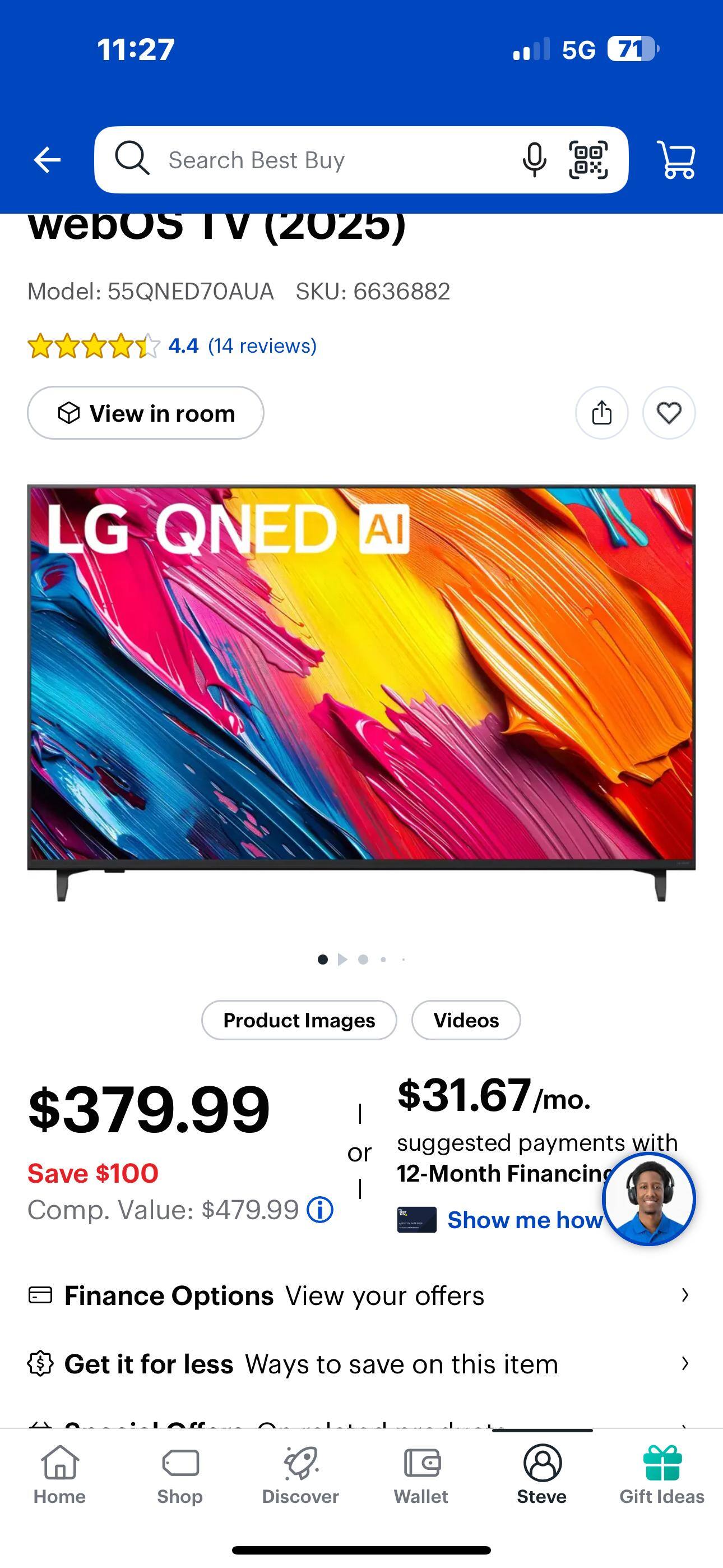Select the Product Images pill
This screenshot has height=1568, width=723.
[299, 1020]
